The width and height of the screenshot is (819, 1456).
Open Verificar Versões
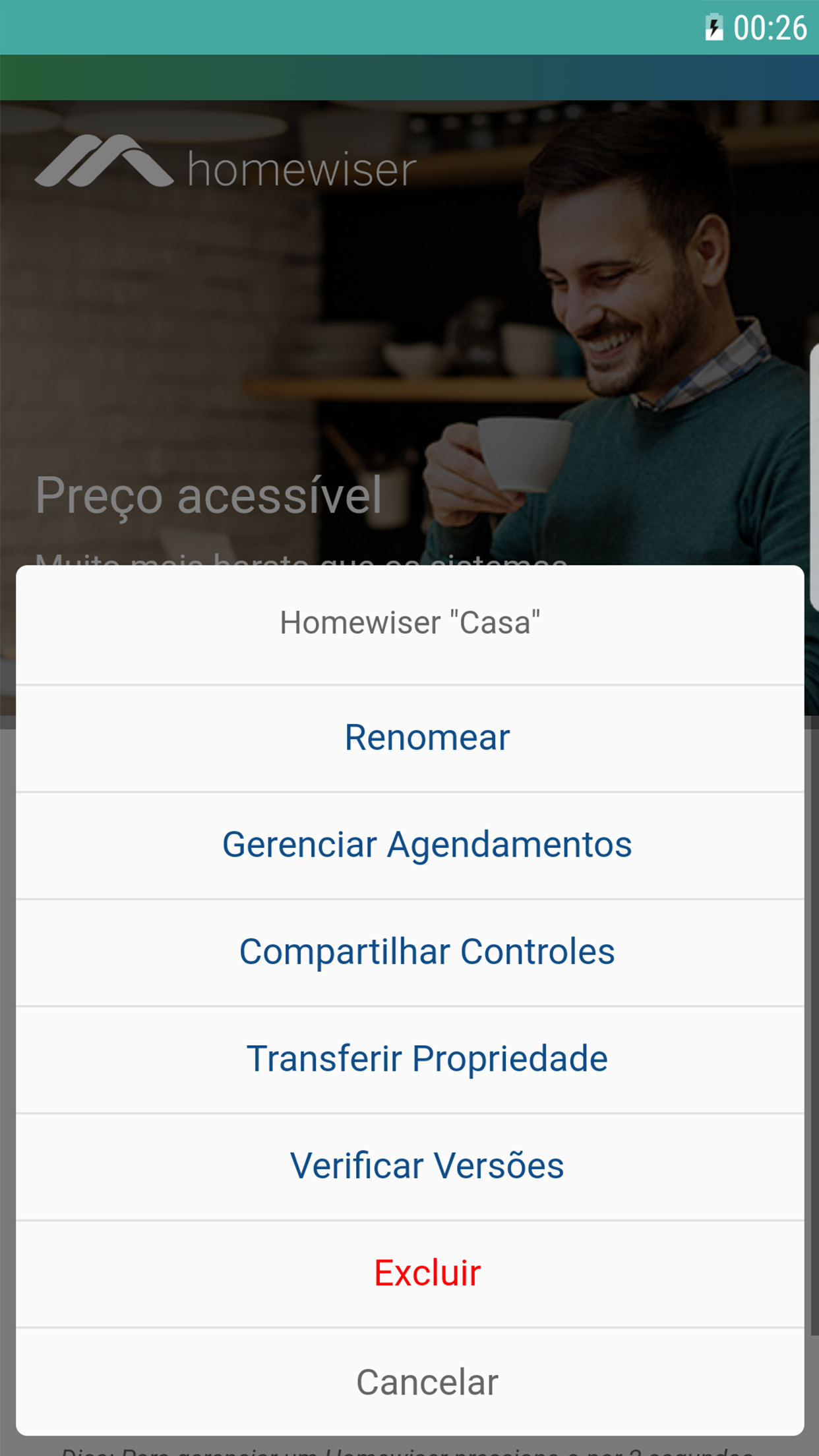point(427,1166)
